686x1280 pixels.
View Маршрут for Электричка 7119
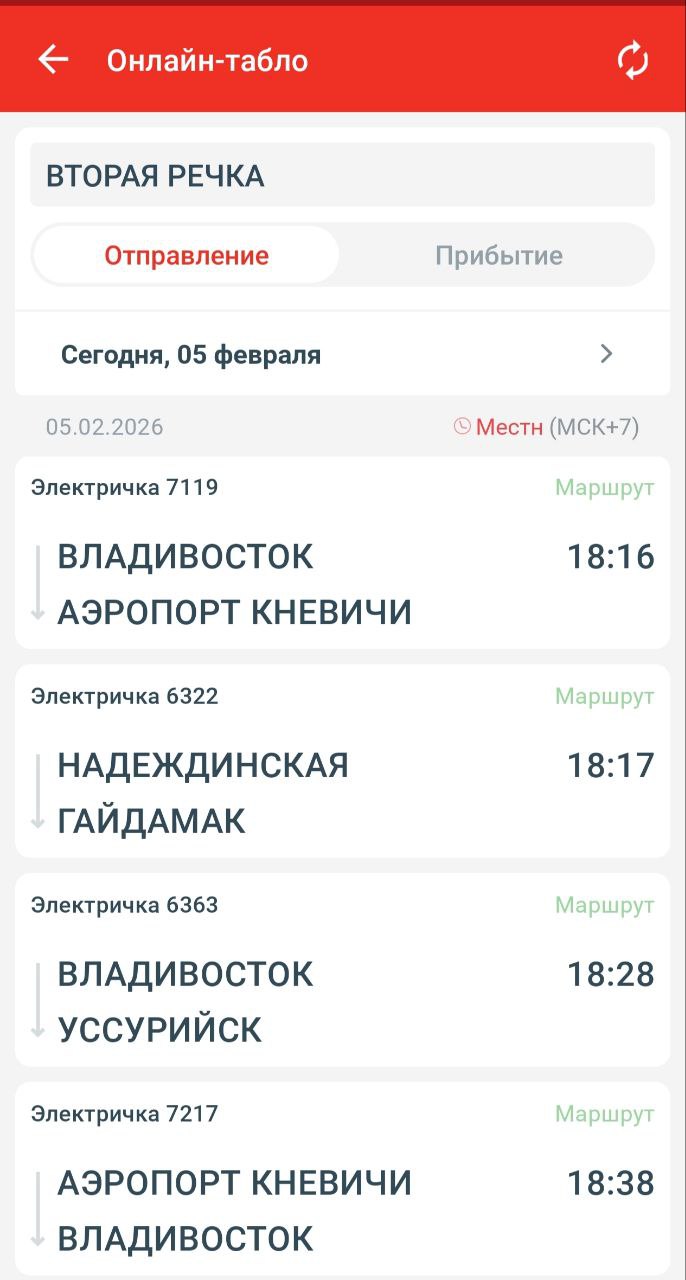pos(604,488)
